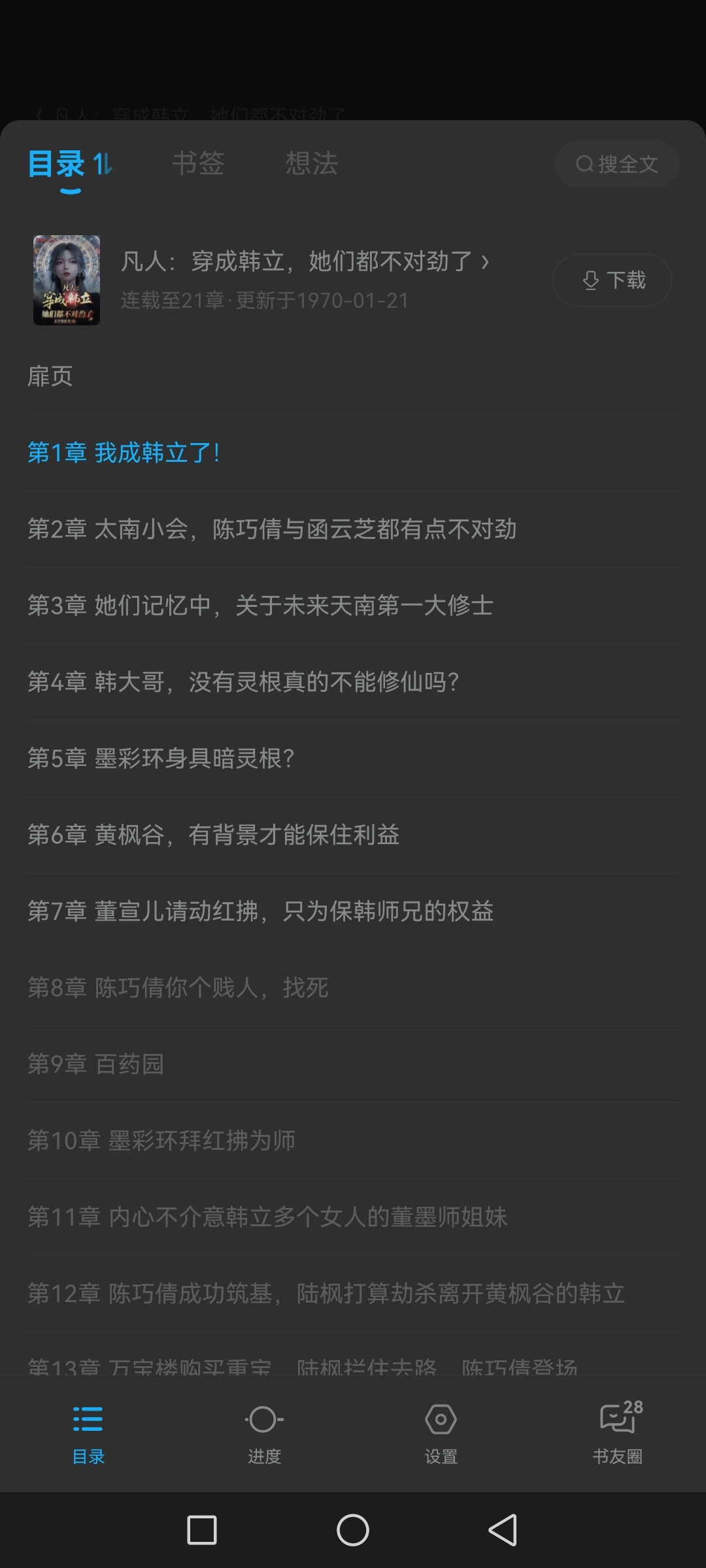Image resolution: width=706 pixels, height=1568 pixels.
Task: Select 第5章 墨彩环身具暗灵根?
Action: click(x=161, y=759)
